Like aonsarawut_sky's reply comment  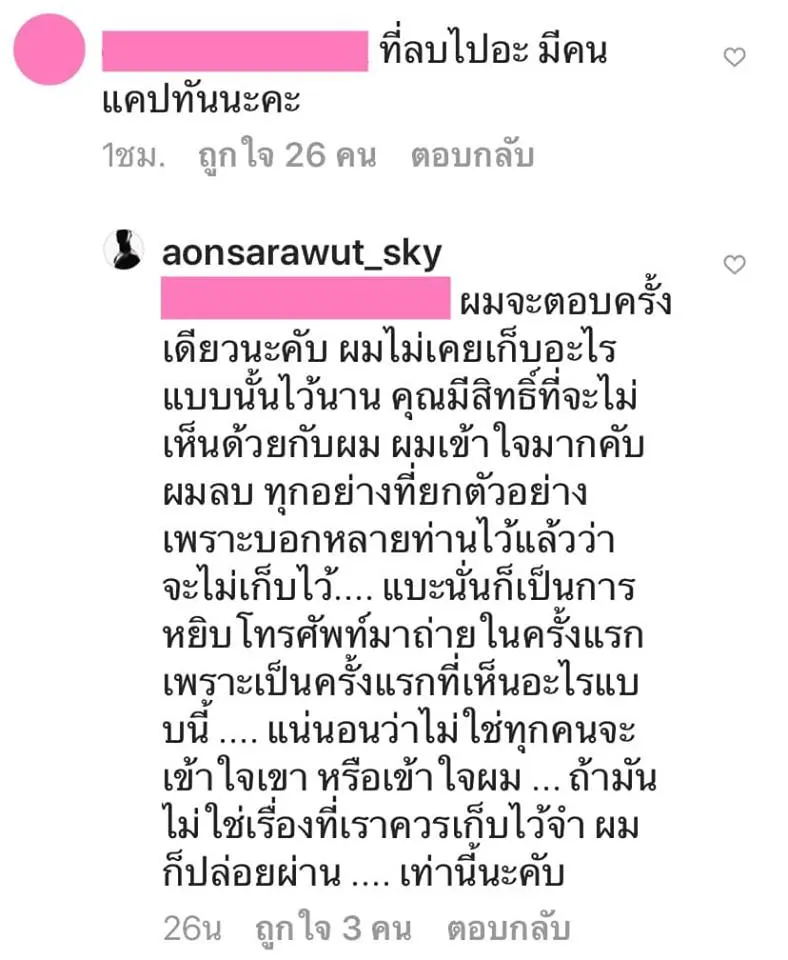(734, 265)
